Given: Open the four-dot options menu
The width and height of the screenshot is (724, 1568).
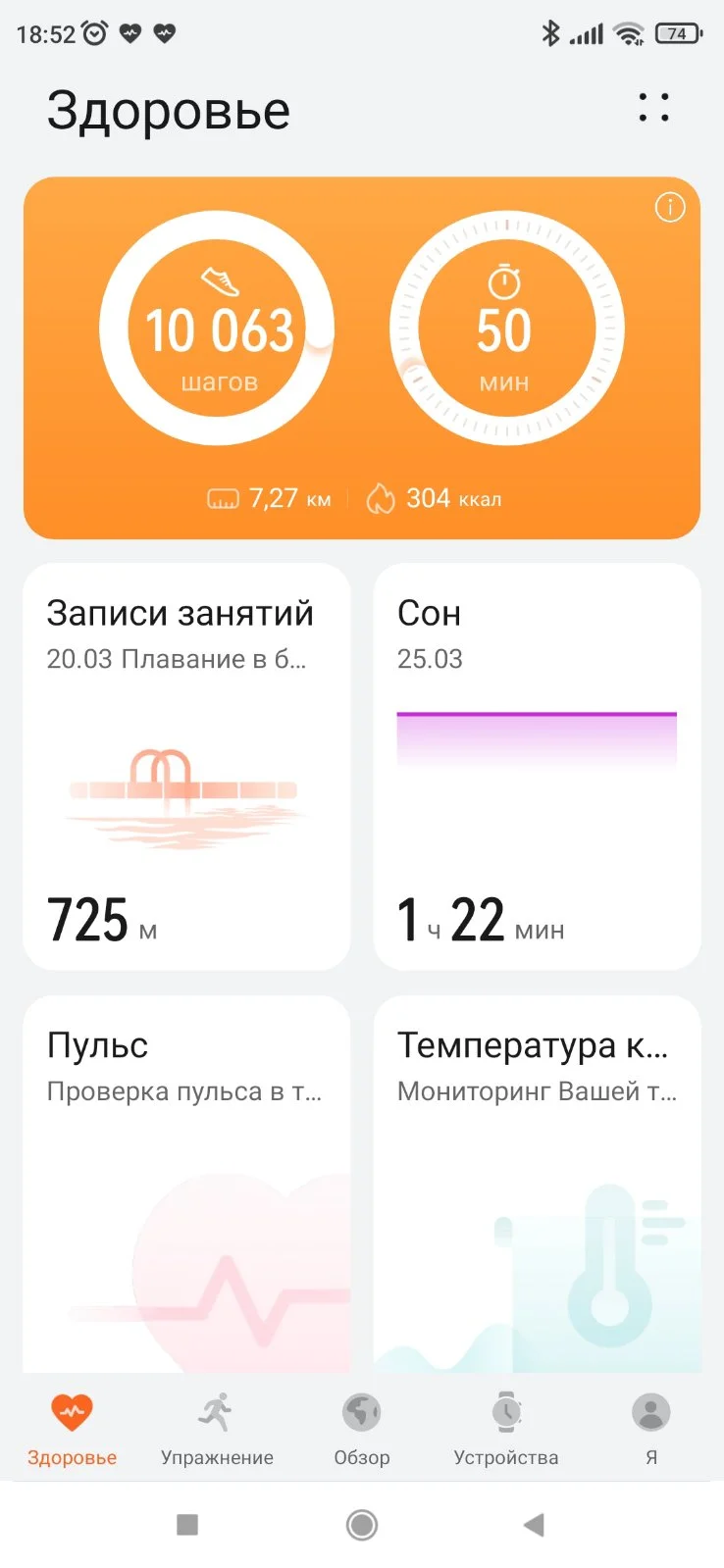Looking at the screenshot, I should point(653,108).
